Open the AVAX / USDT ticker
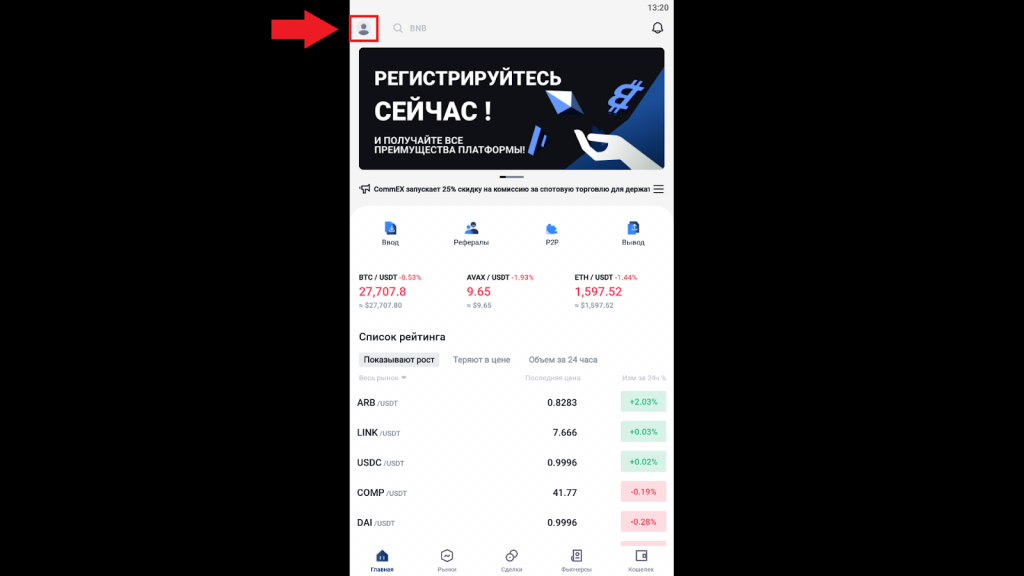The width and height of the screenshot is (1024, 576). pos(499,291)
